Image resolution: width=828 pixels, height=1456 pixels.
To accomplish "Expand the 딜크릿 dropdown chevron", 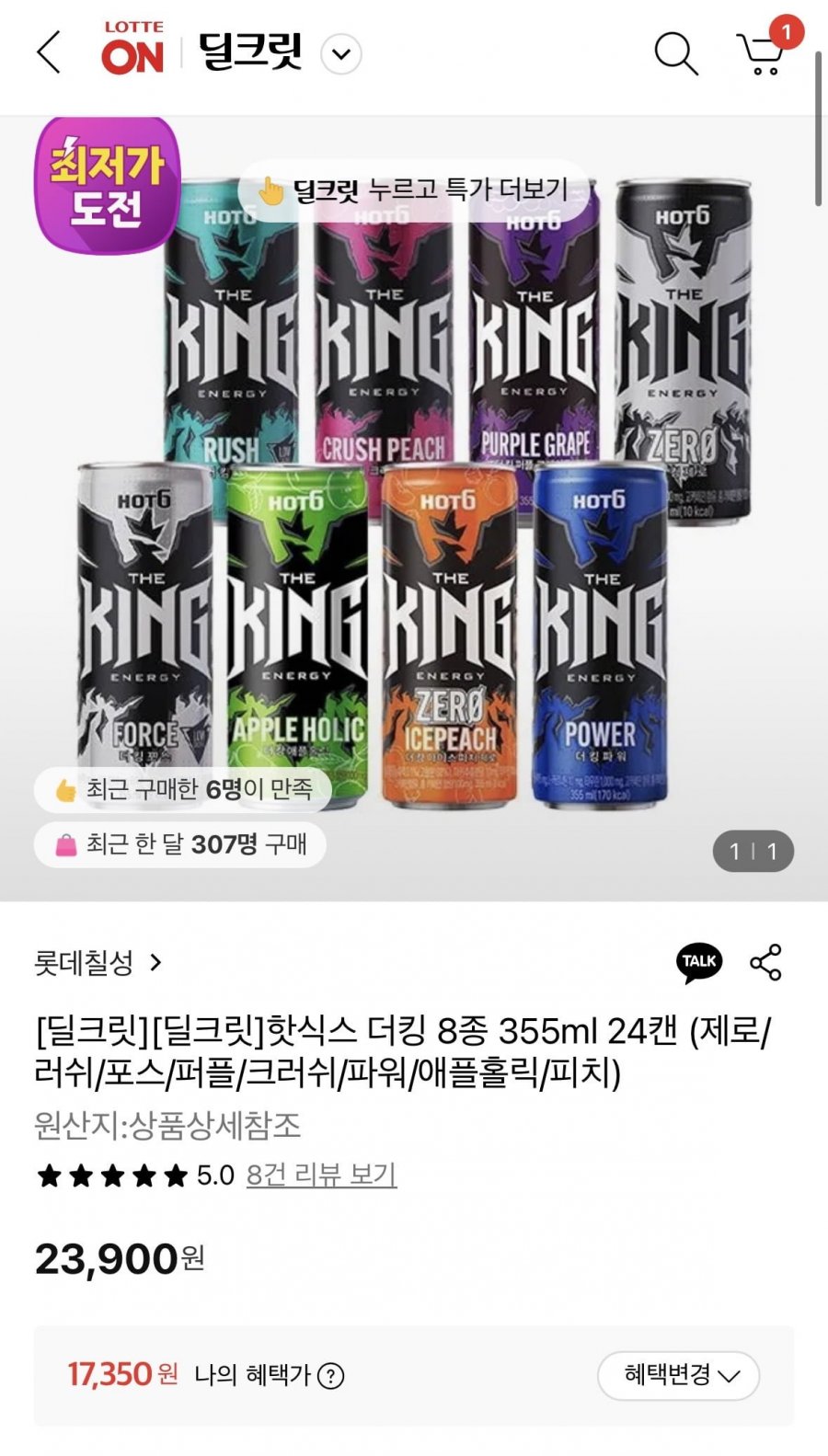I will pos(340,54).
